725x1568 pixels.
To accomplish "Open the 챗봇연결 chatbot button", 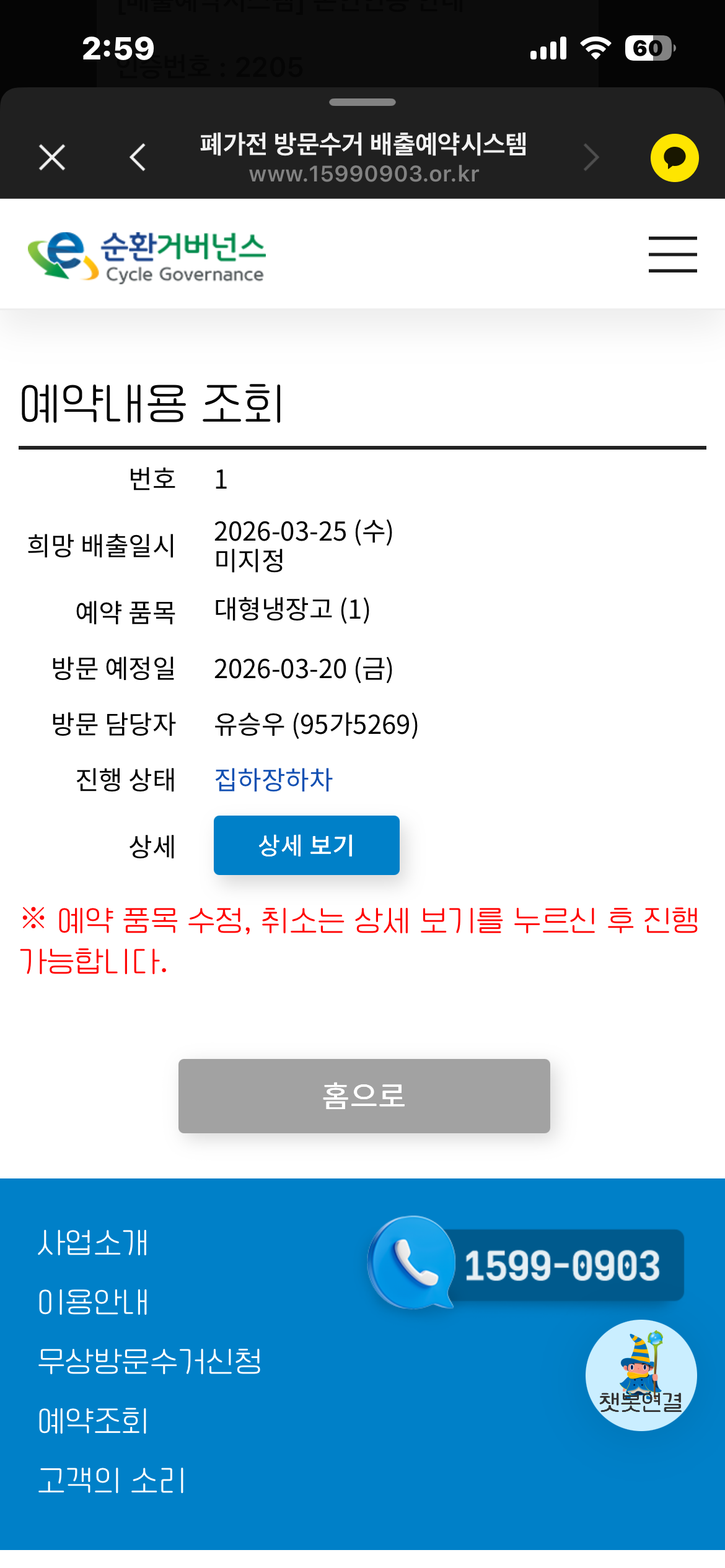I will pyautogui.click(x=641, y=1375).
